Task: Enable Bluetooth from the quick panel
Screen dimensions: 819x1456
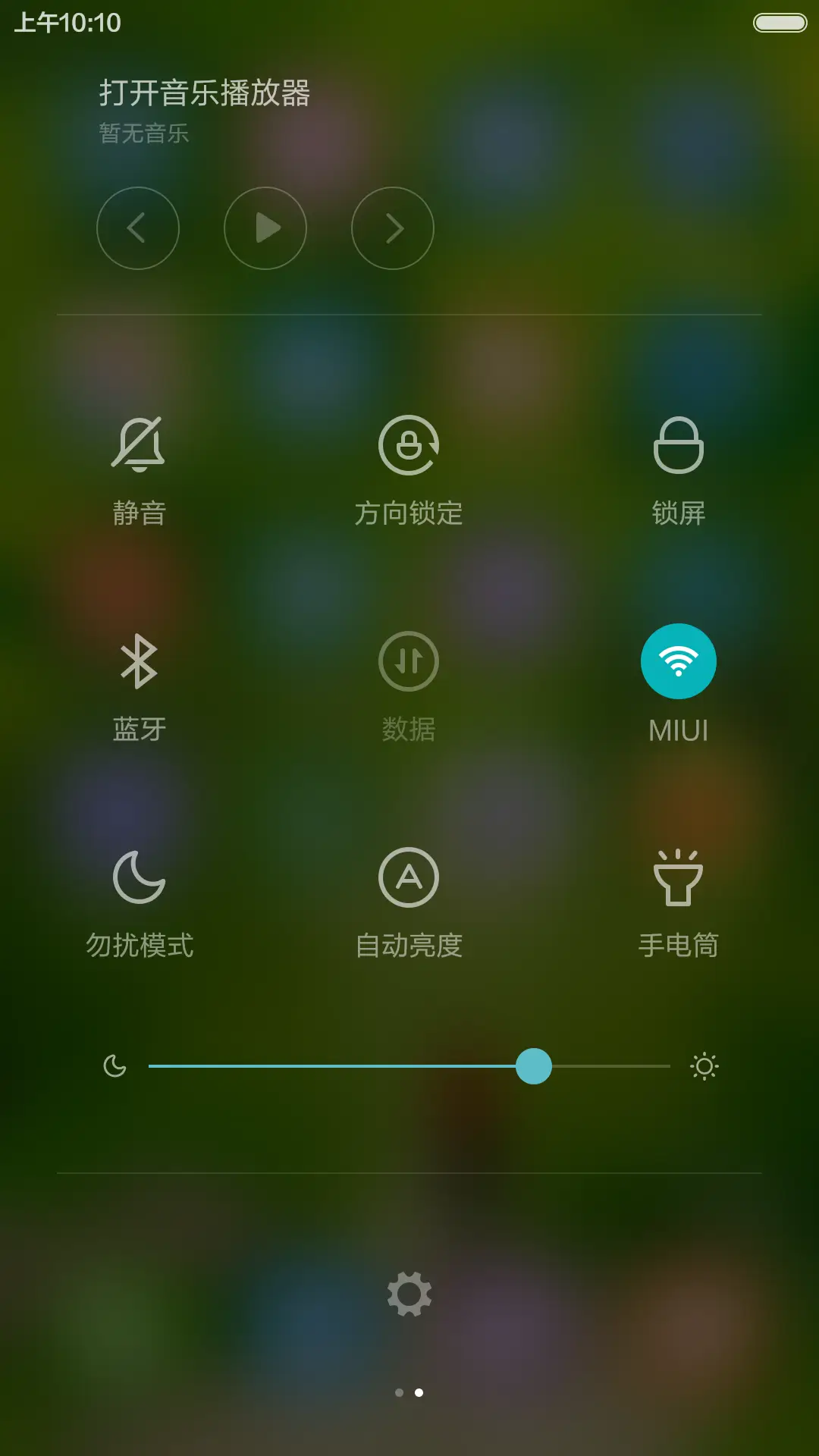Action: coord(138,661)
